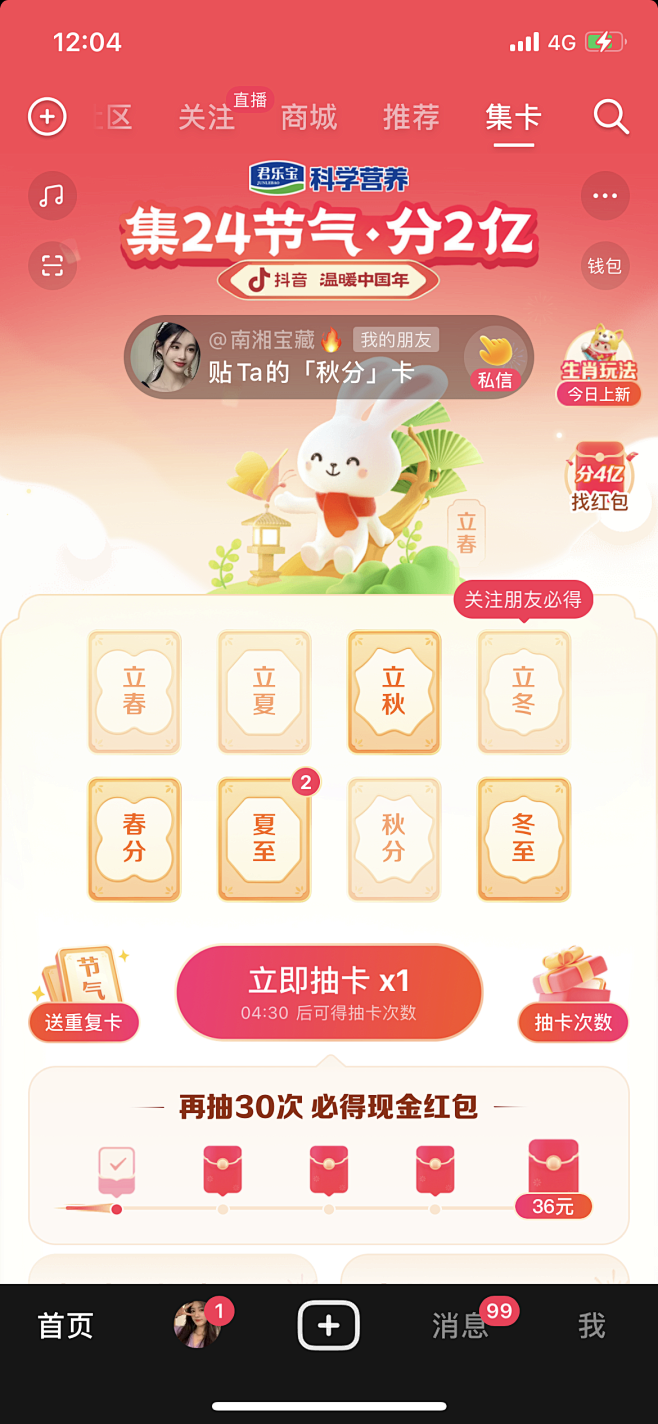Open the 我 profile tab

click(x=591, y=1326)
